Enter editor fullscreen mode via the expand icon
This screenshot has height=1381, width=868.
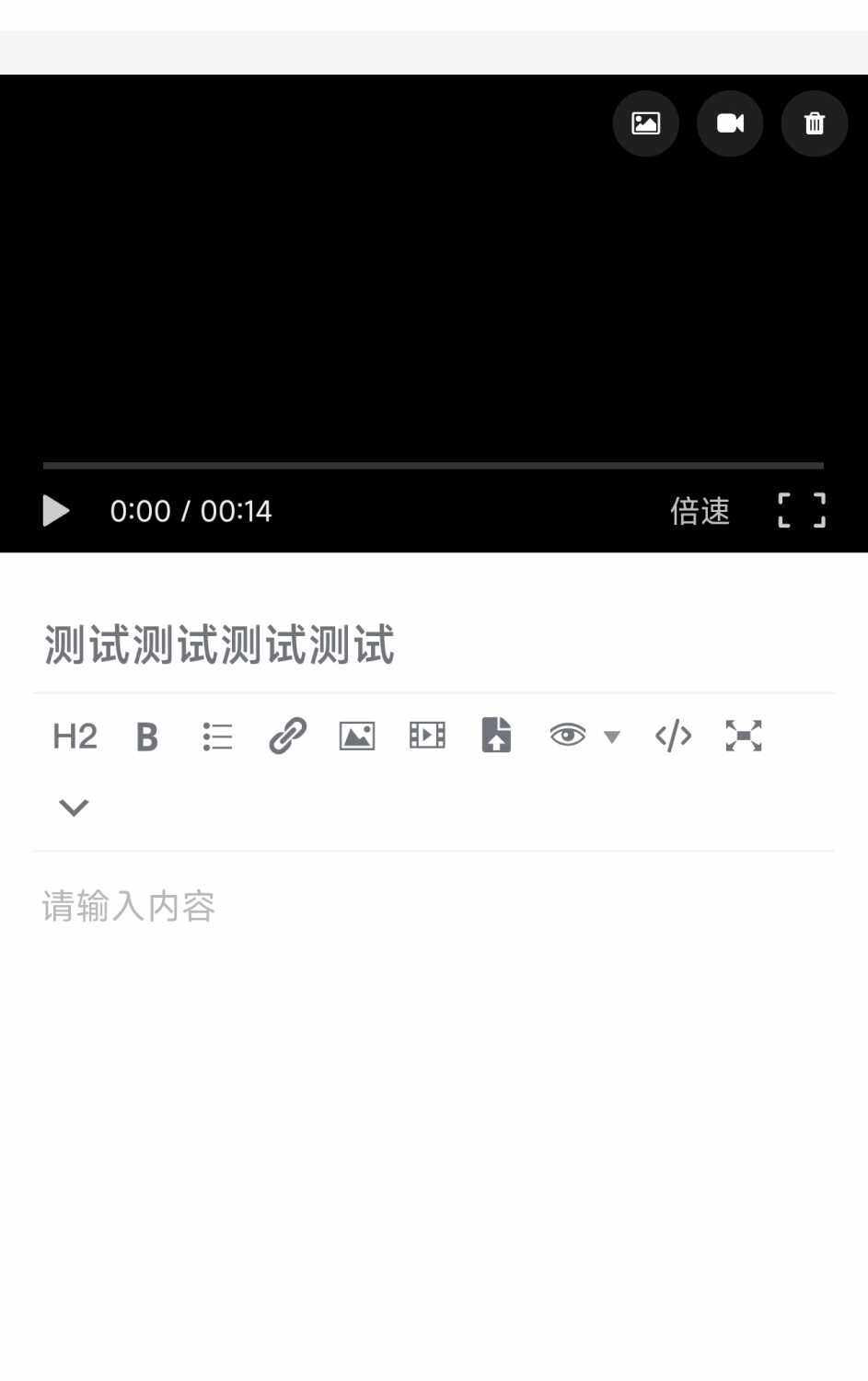coord(744,736)
